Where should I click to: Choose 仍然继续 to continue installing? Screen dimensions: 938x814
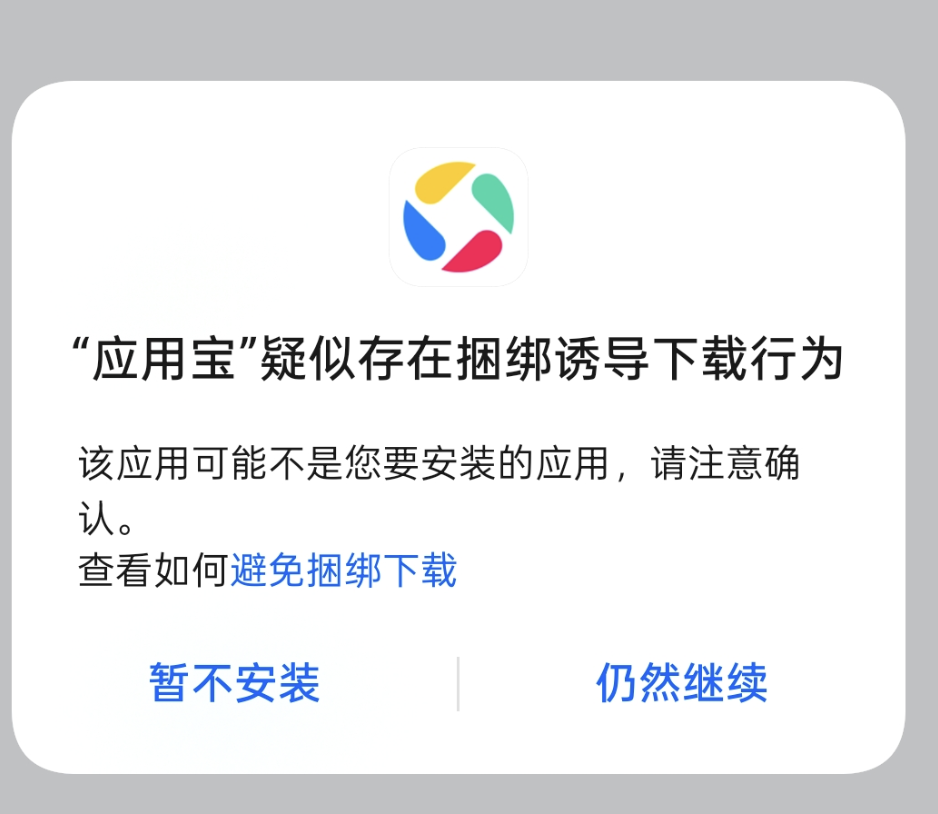pos(682,684)
